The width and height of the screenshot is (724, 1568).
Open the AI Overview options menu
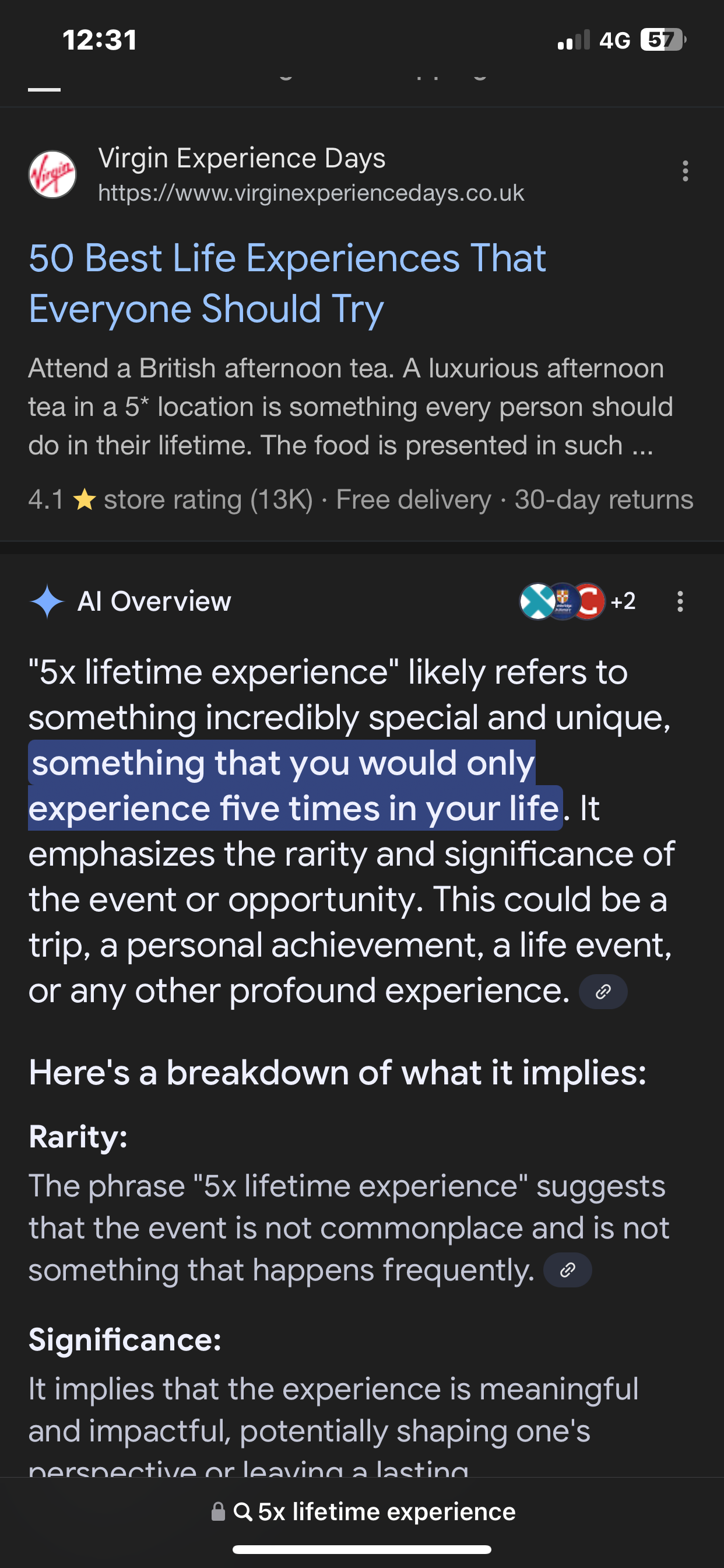680,601
